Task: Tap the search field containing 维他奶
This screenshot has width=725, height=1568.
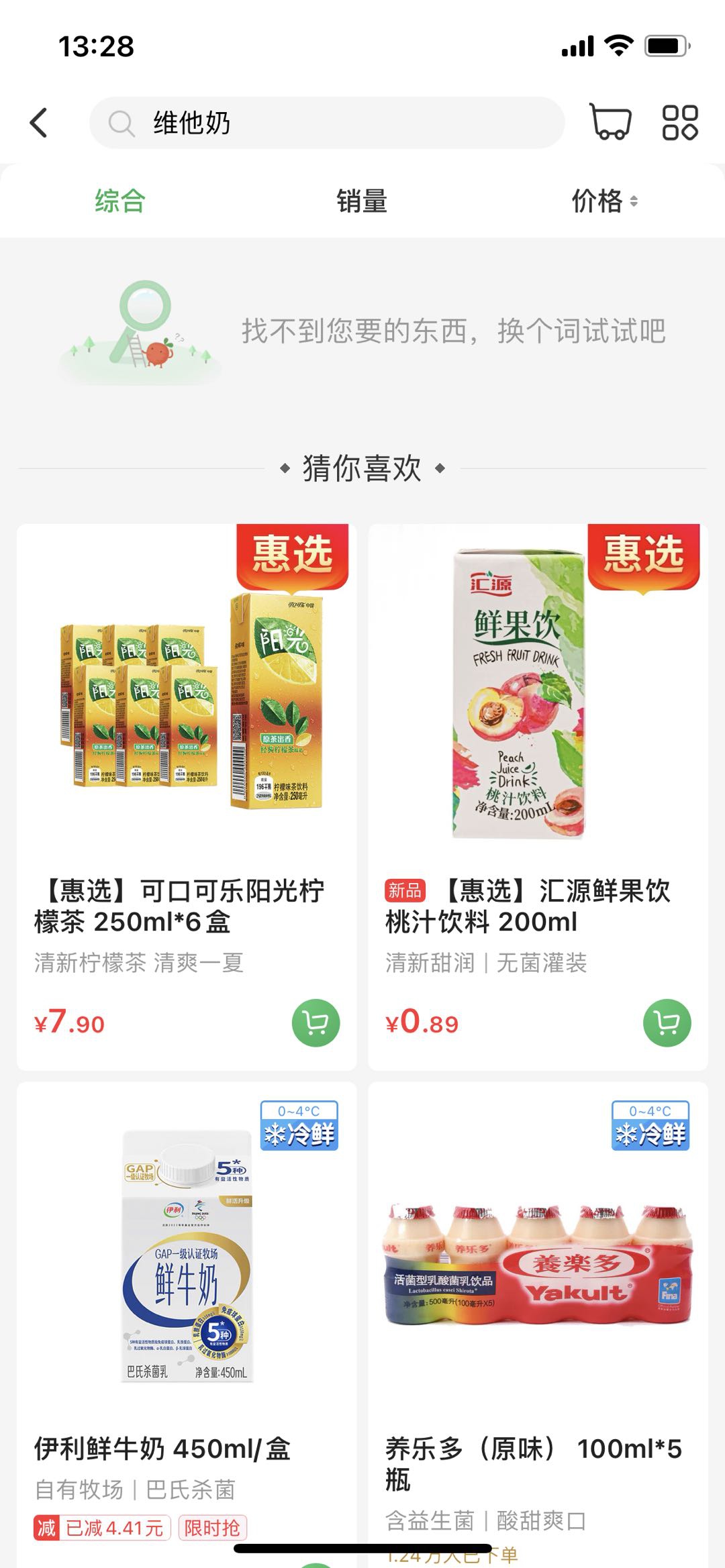Action: coord(326,123)
